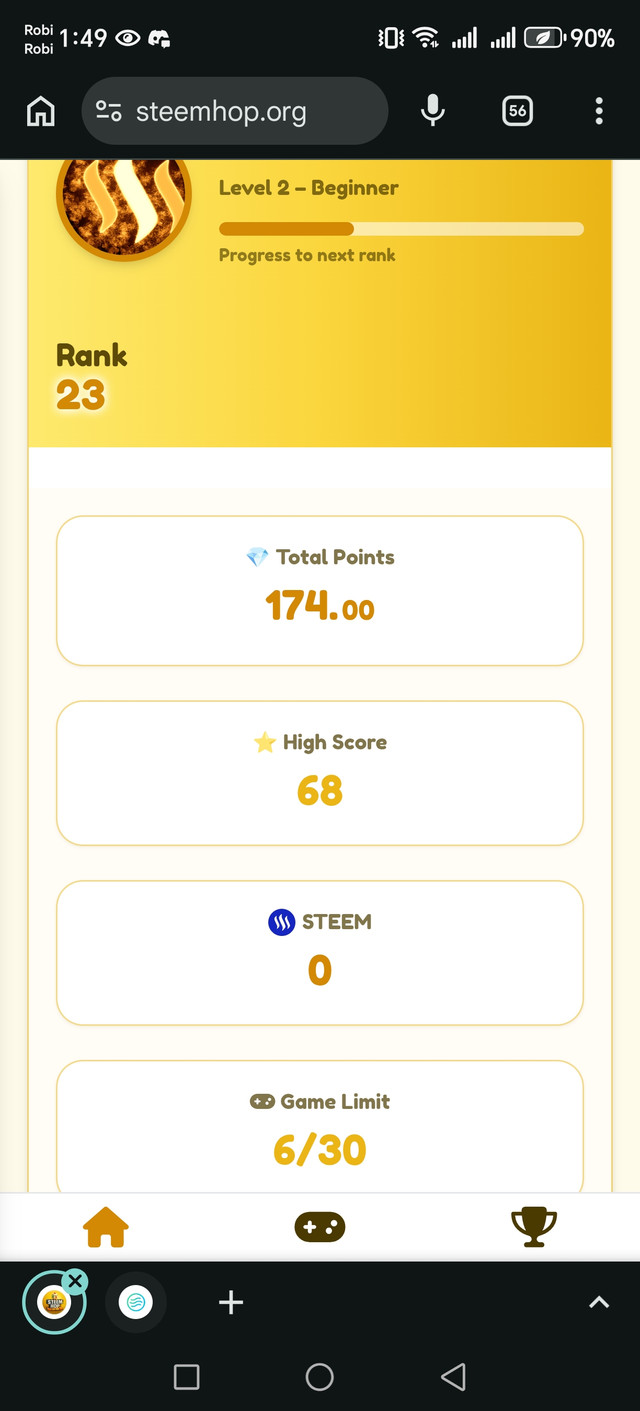Add a new browser tab

pos(230,1302)
